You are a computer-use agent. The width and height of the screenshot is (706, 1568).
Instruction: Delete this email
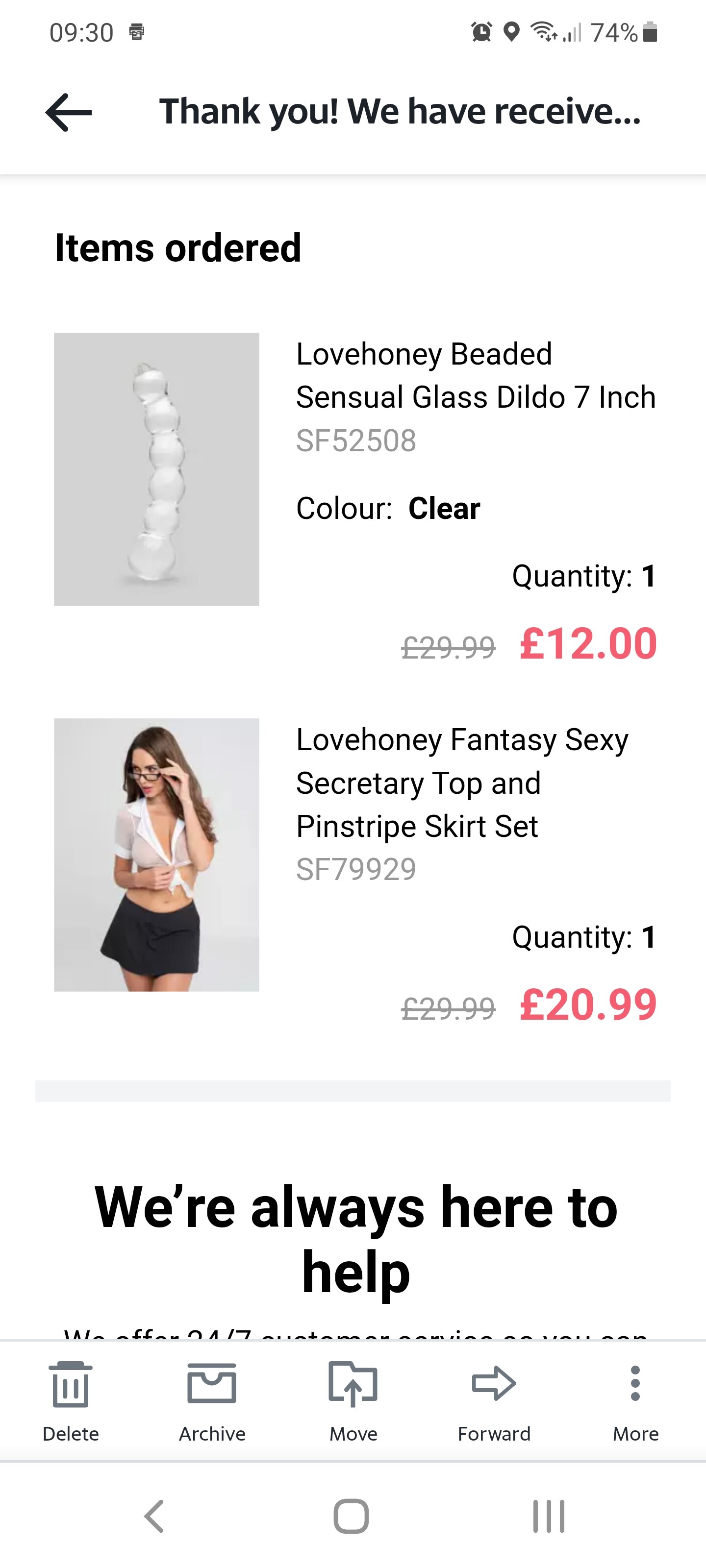[x=71, y=1399]
